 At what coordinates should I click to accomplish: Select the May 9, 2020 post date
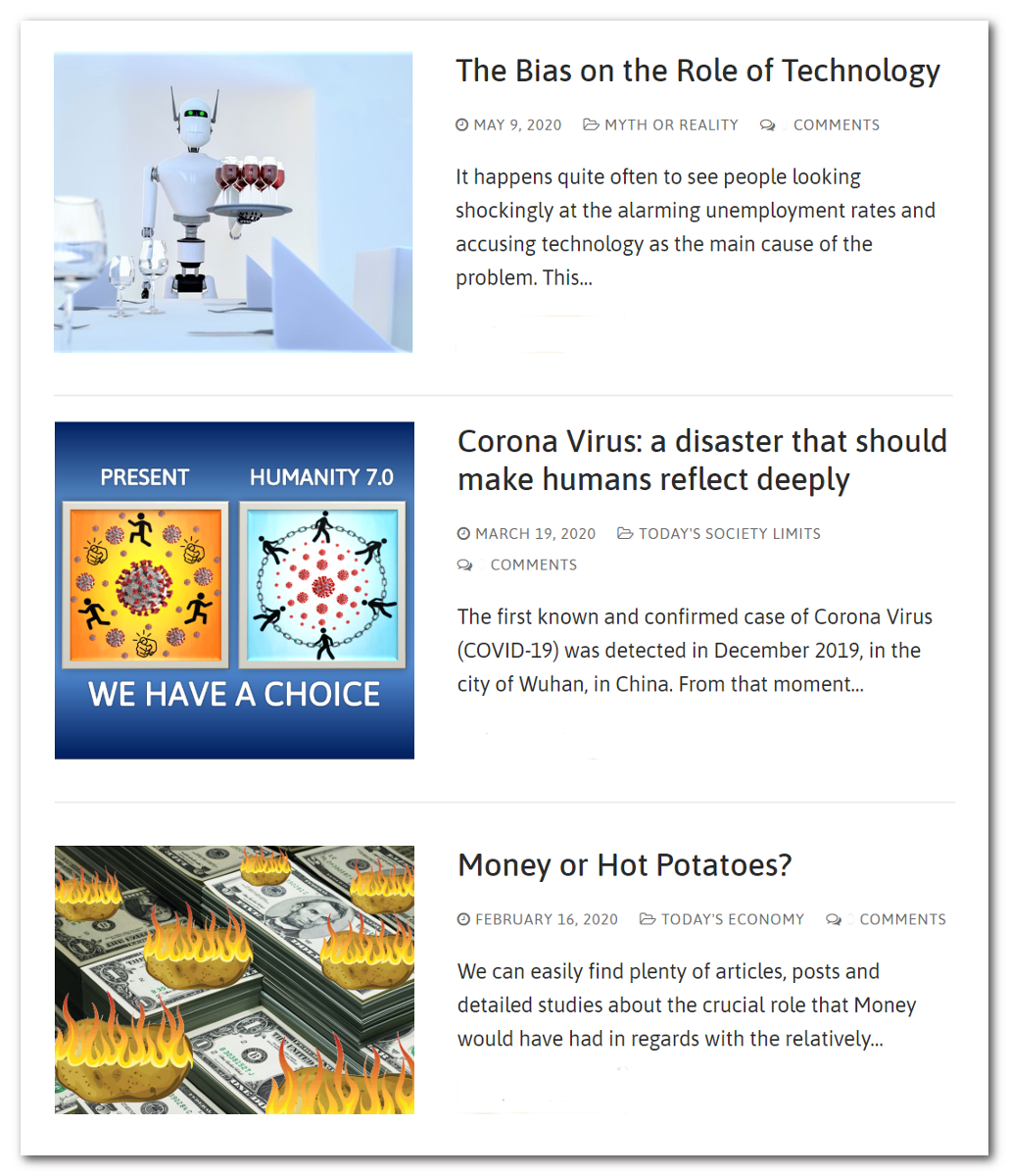pyautogui.click(x=517, y=125)
